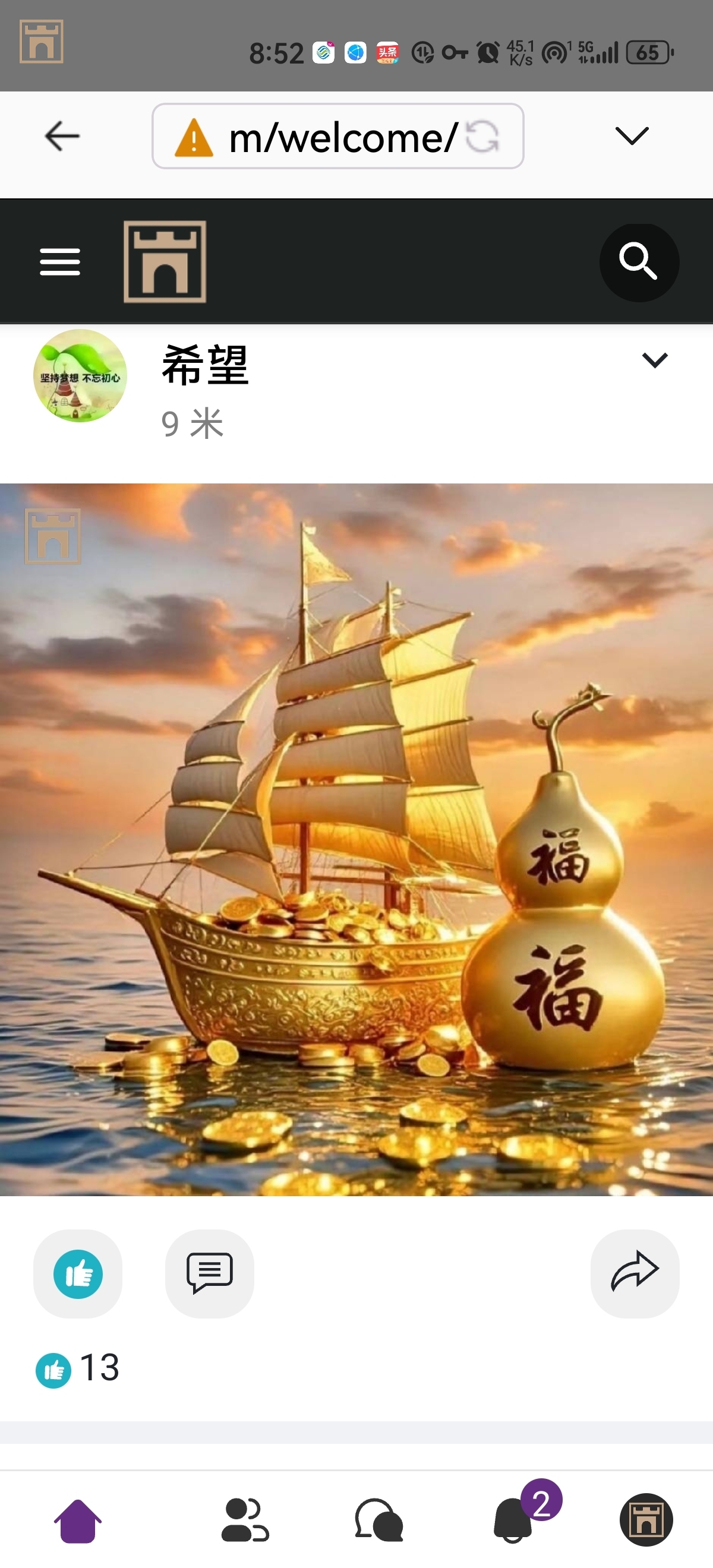Open the castle profile tab
The width and height of the screenshot is (713, 1568).
(646, 1520)
